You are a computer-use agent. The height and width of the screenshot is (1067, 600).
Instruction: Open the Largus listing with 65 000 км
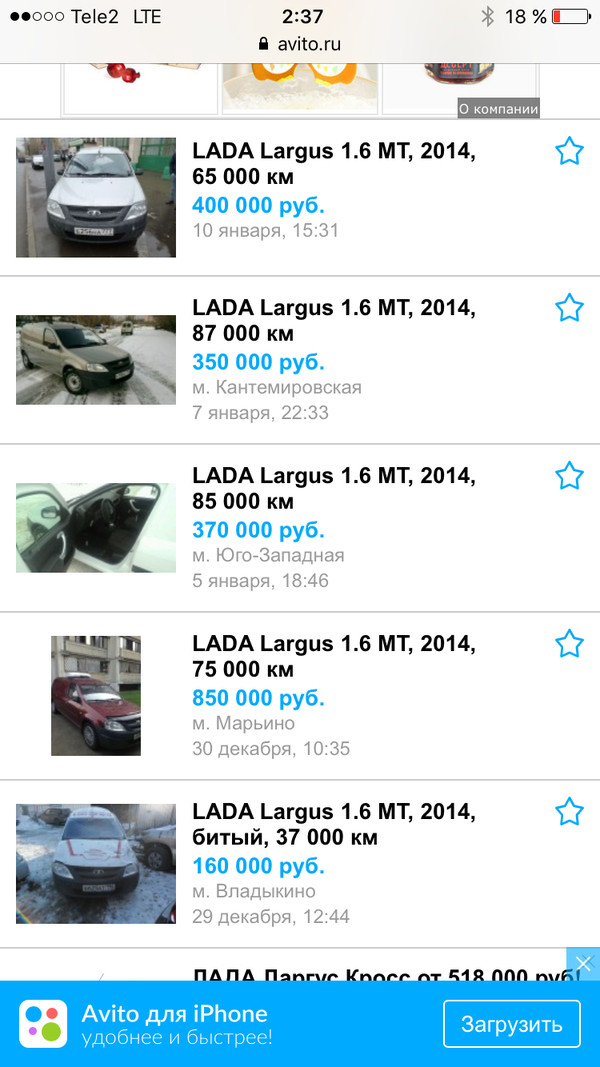tap(334, 164)
